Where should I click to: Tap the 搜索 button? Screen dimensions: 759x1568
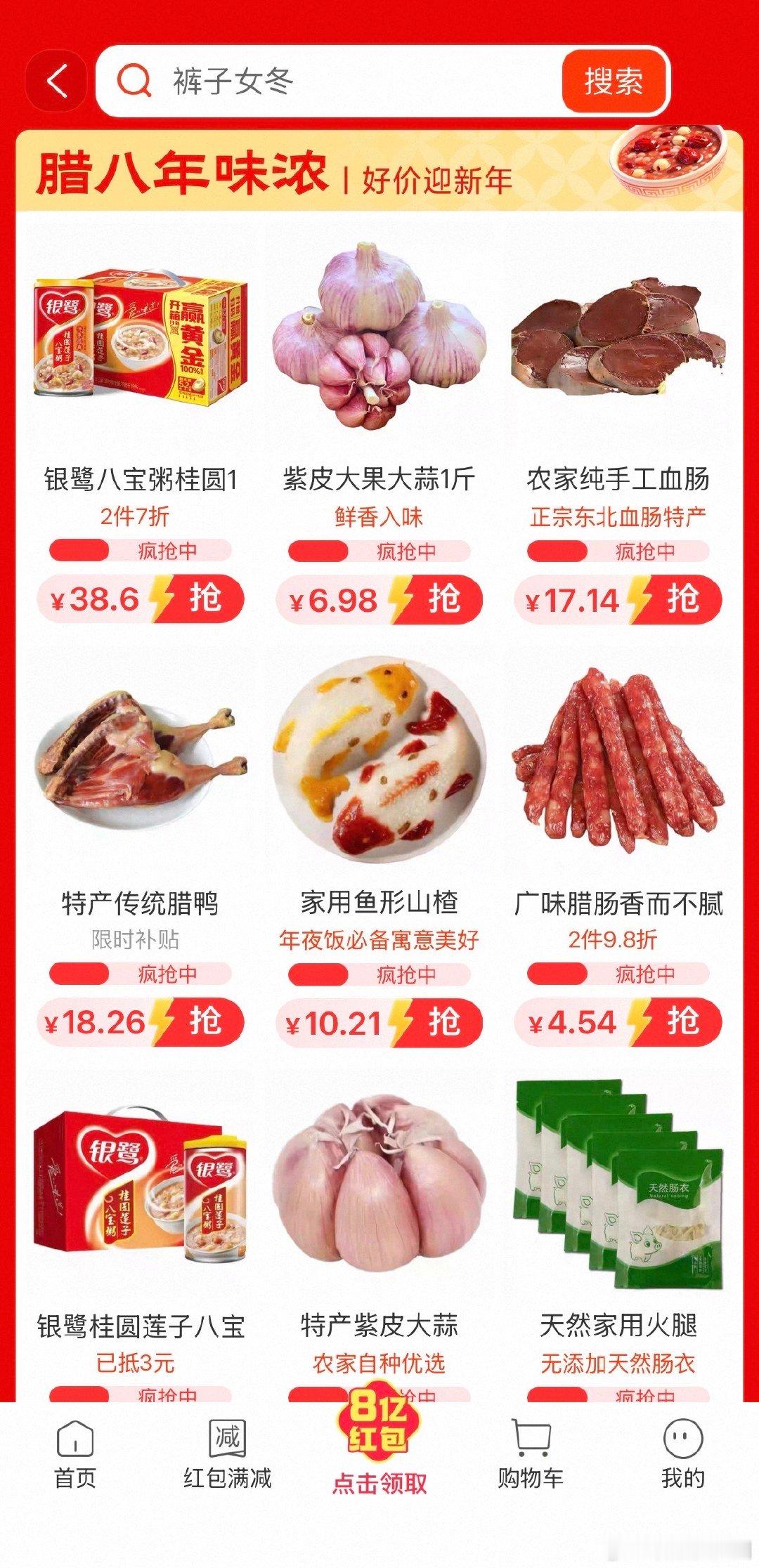click(613, 81)
